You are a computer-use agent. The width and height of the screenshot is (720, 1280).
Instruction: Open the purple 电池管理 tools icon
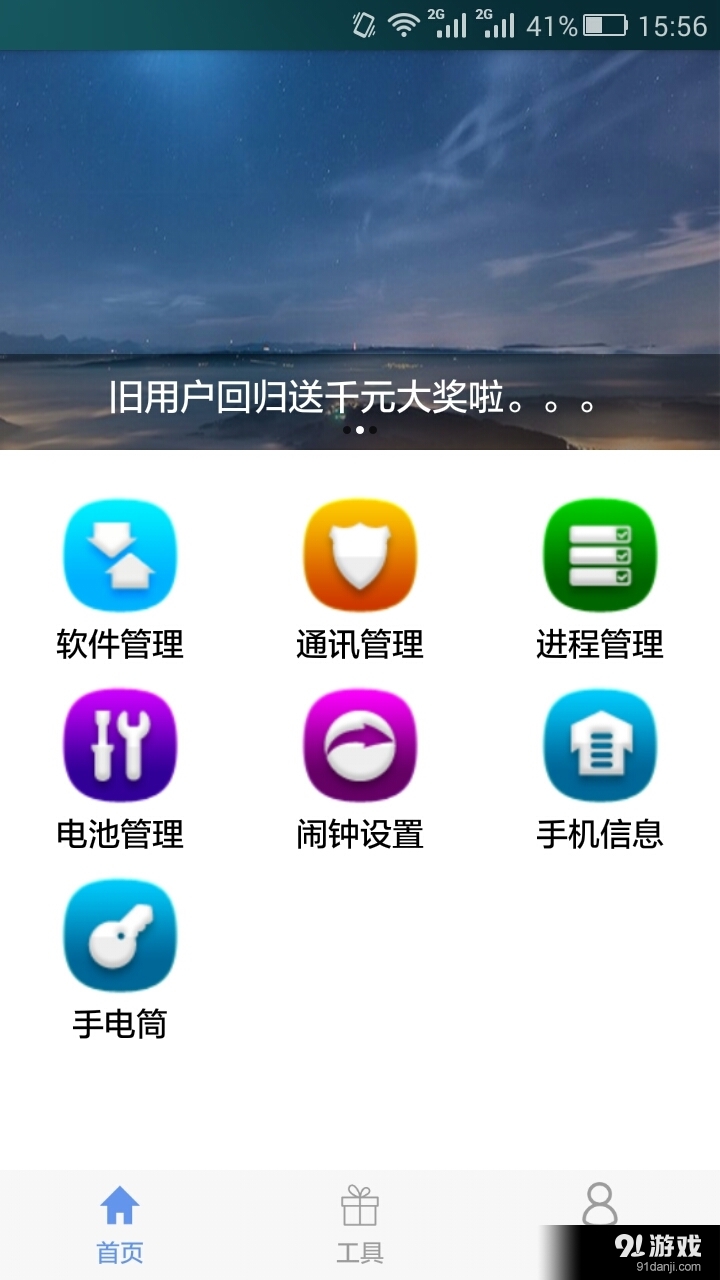pos(119,745)
